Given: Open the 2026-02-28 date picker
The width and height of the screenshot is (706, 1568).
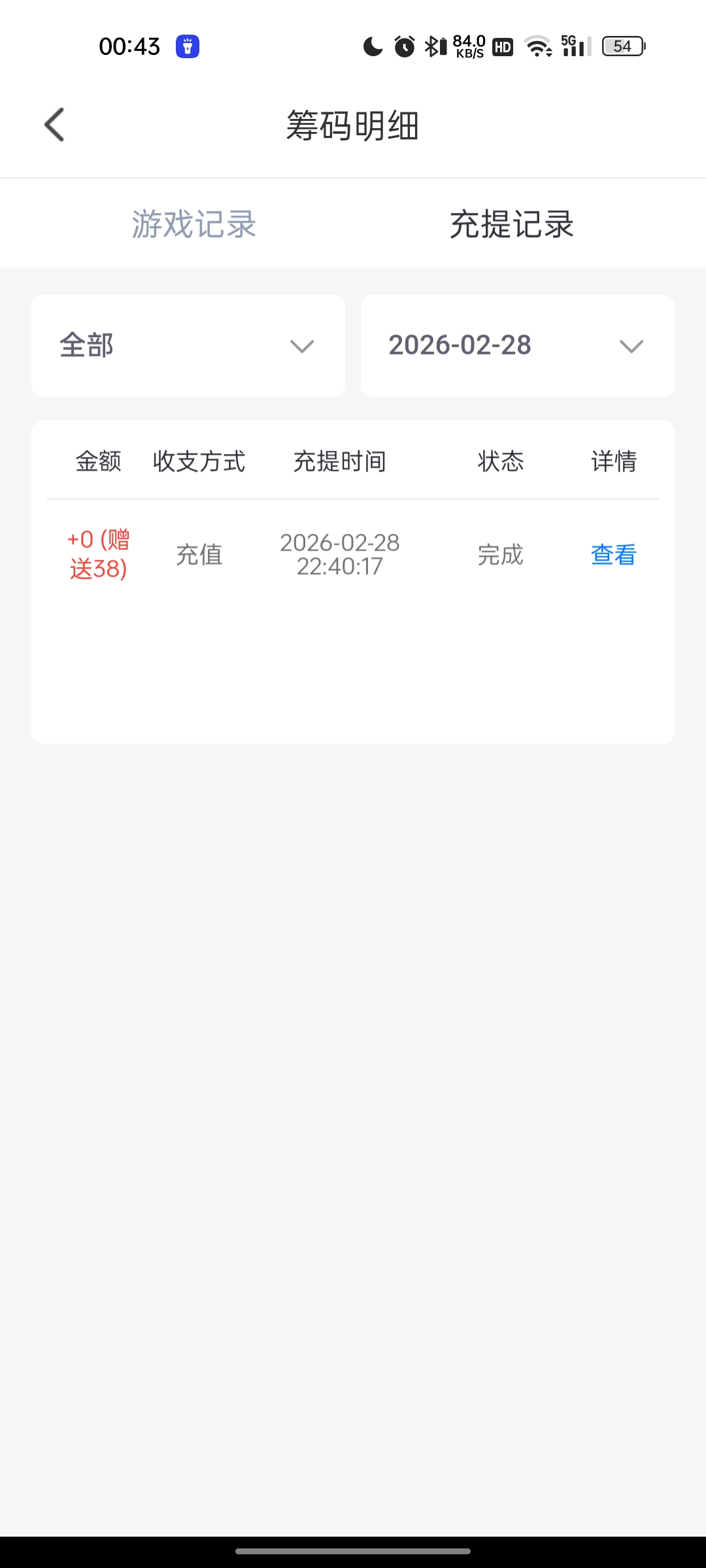Looking at the screenshot, I should click(x=517, y=346).
